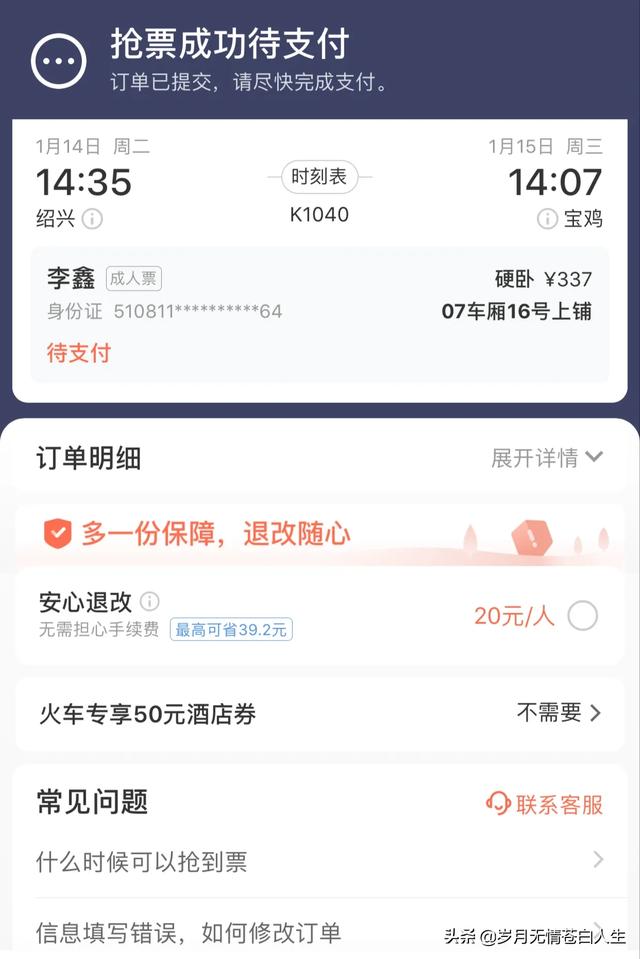
Task: Select the 安心退改 20元/人 option
Action: 582,616
